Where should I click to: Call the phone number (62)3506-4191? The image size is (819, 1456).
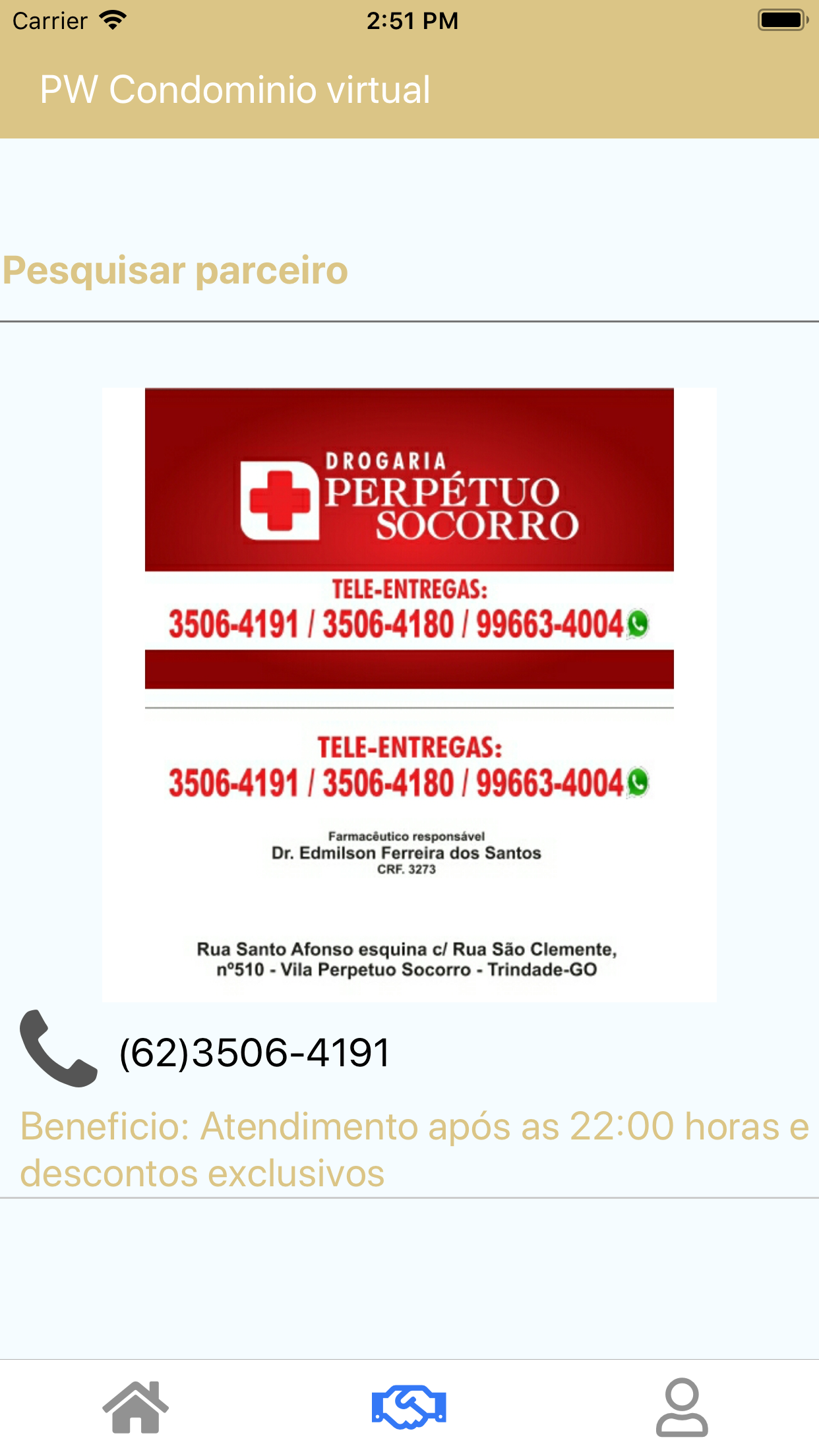pyautogui.click(x=255, y=1052)
